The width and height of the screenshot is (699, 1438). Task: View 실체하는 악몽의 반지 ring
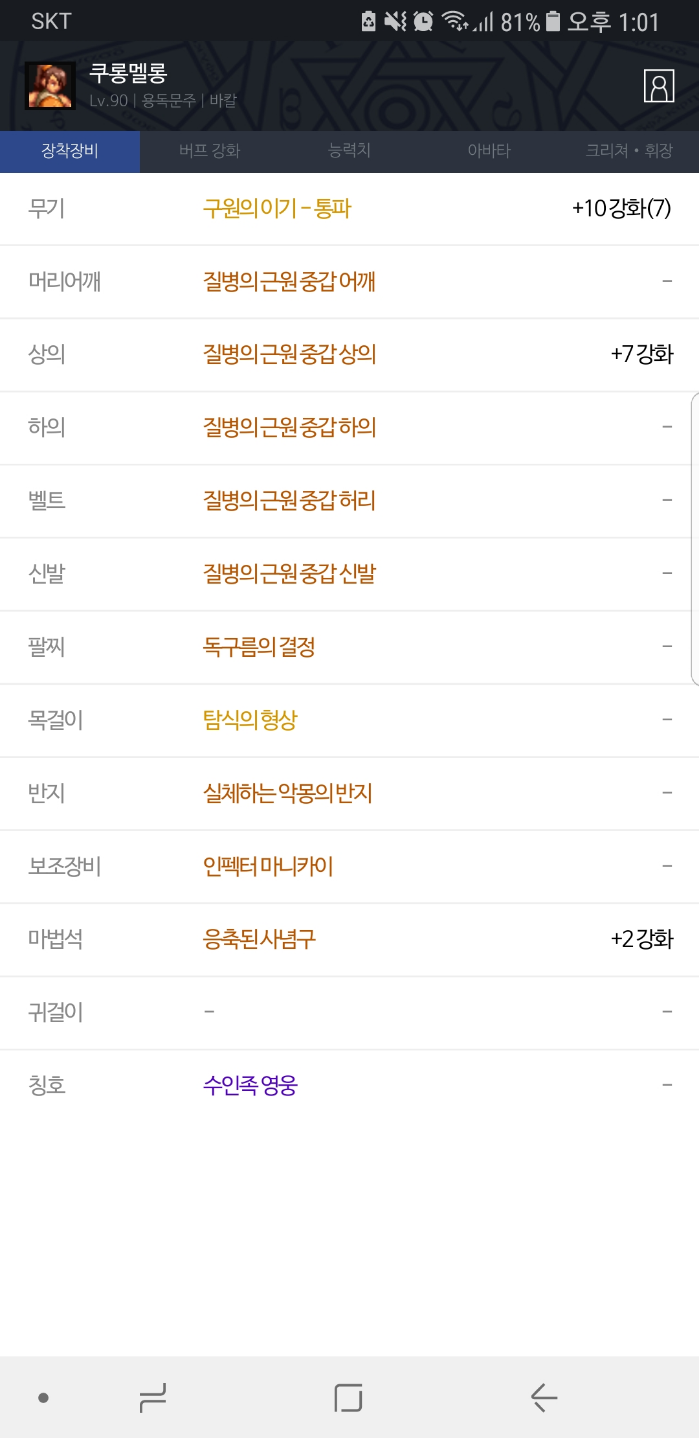[287, 793]
